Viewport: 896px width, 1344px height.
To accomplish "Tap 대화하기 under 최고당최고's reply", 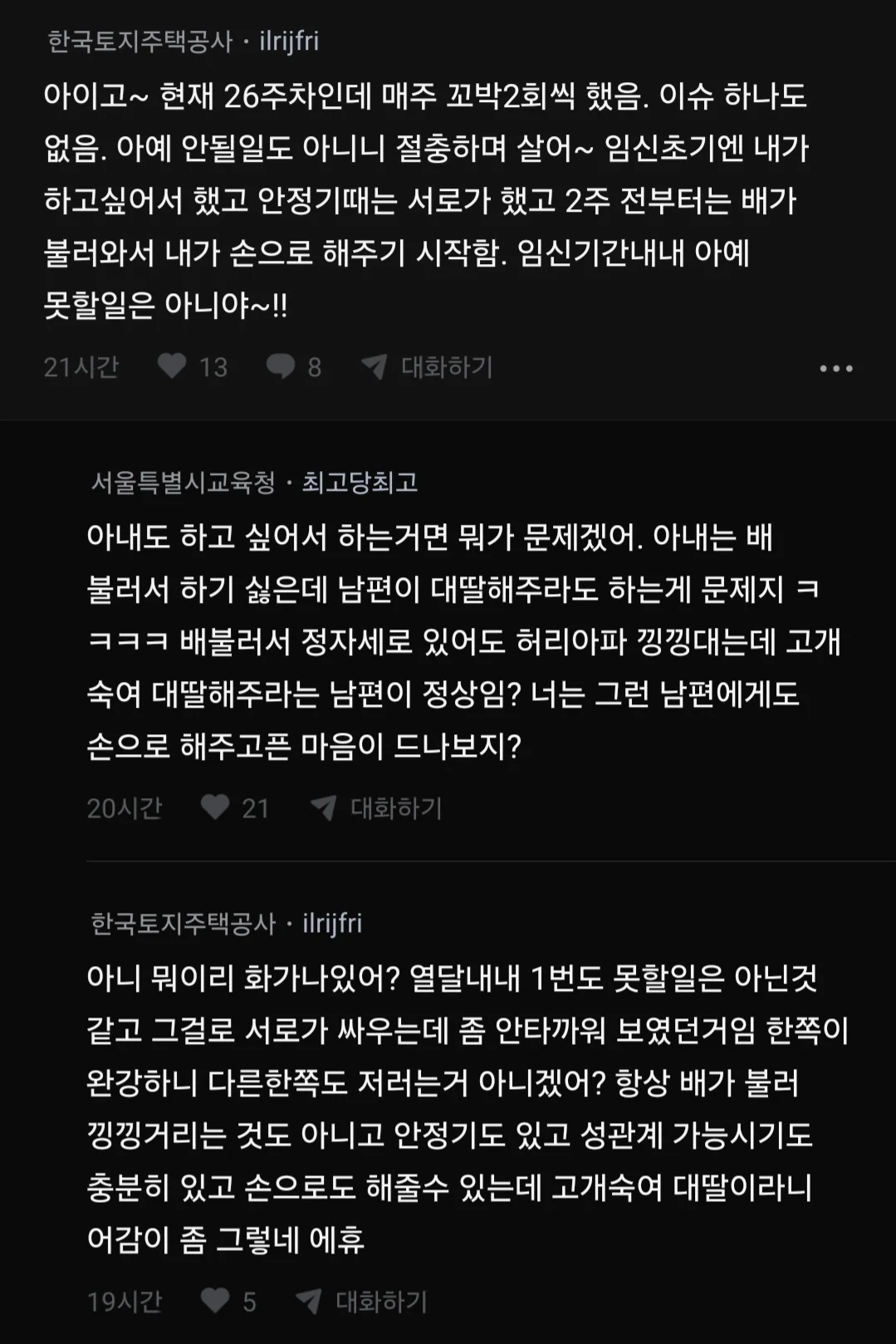I will tap(378, 807).
